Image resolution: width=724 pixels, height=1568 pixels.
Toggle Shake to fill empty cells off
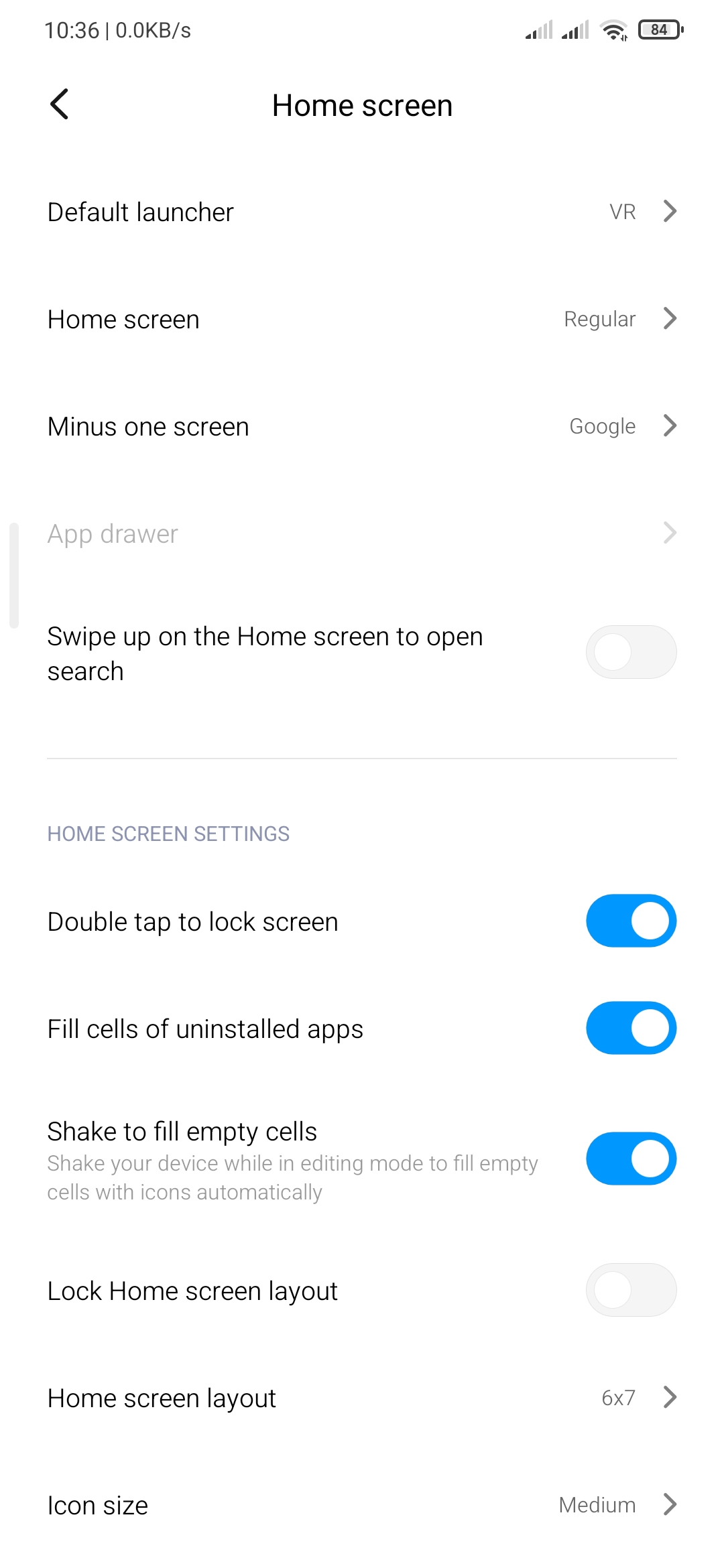(x=631, y=1159)
